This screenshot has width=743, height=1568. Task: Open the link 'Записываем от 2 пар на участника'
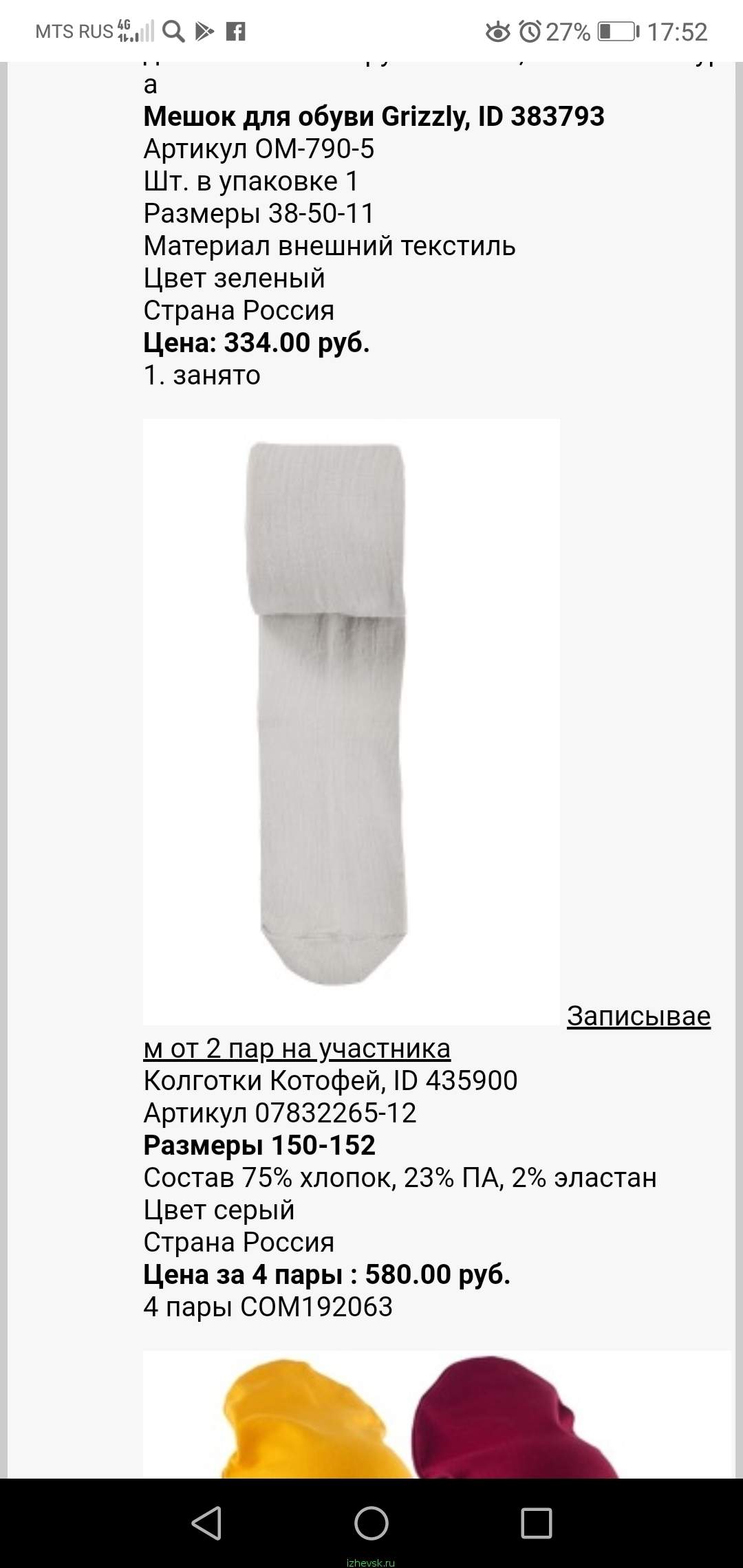[297, 1048]
